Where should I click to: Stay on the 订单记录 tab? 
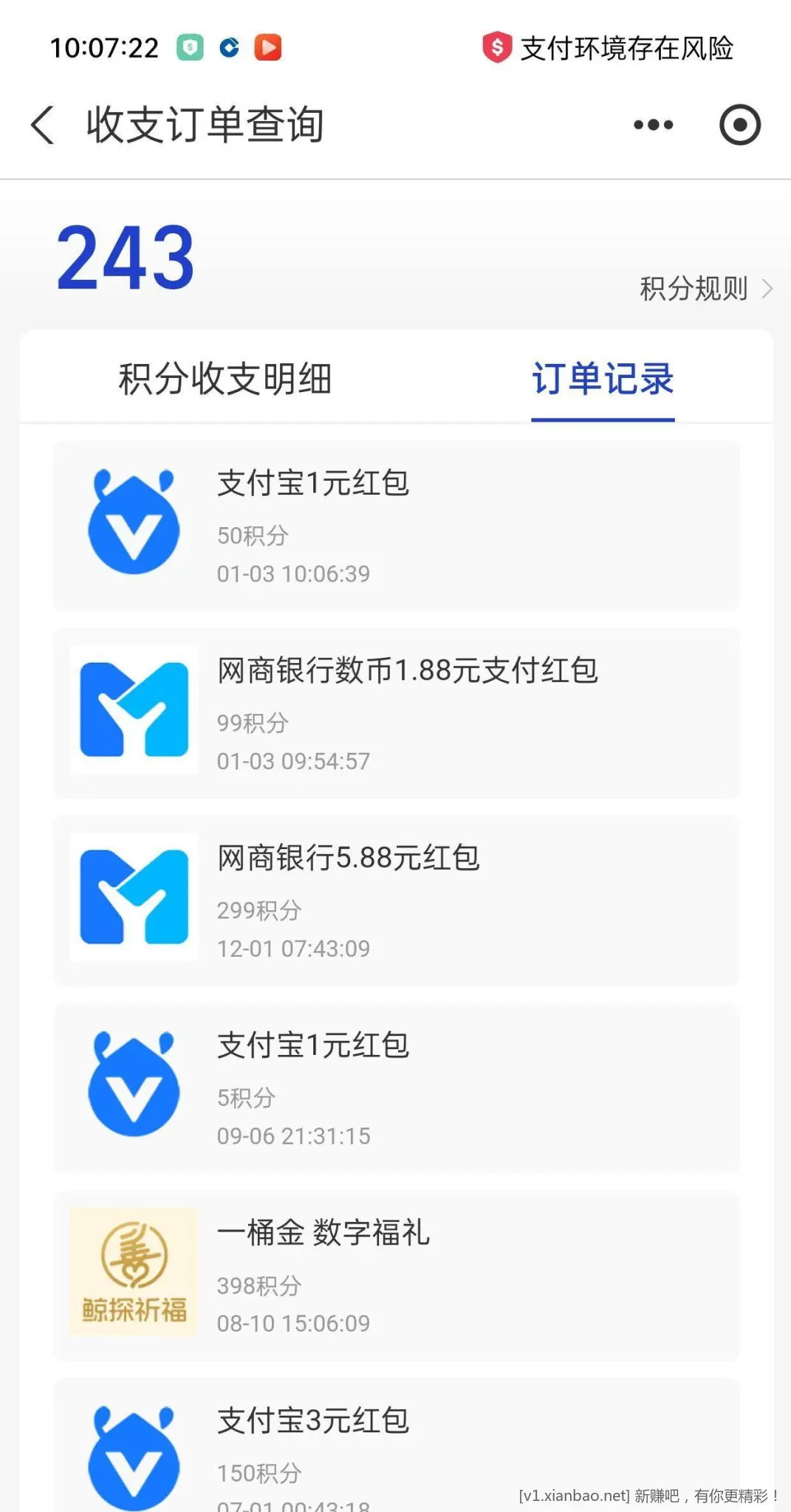[x=603, y=379]
